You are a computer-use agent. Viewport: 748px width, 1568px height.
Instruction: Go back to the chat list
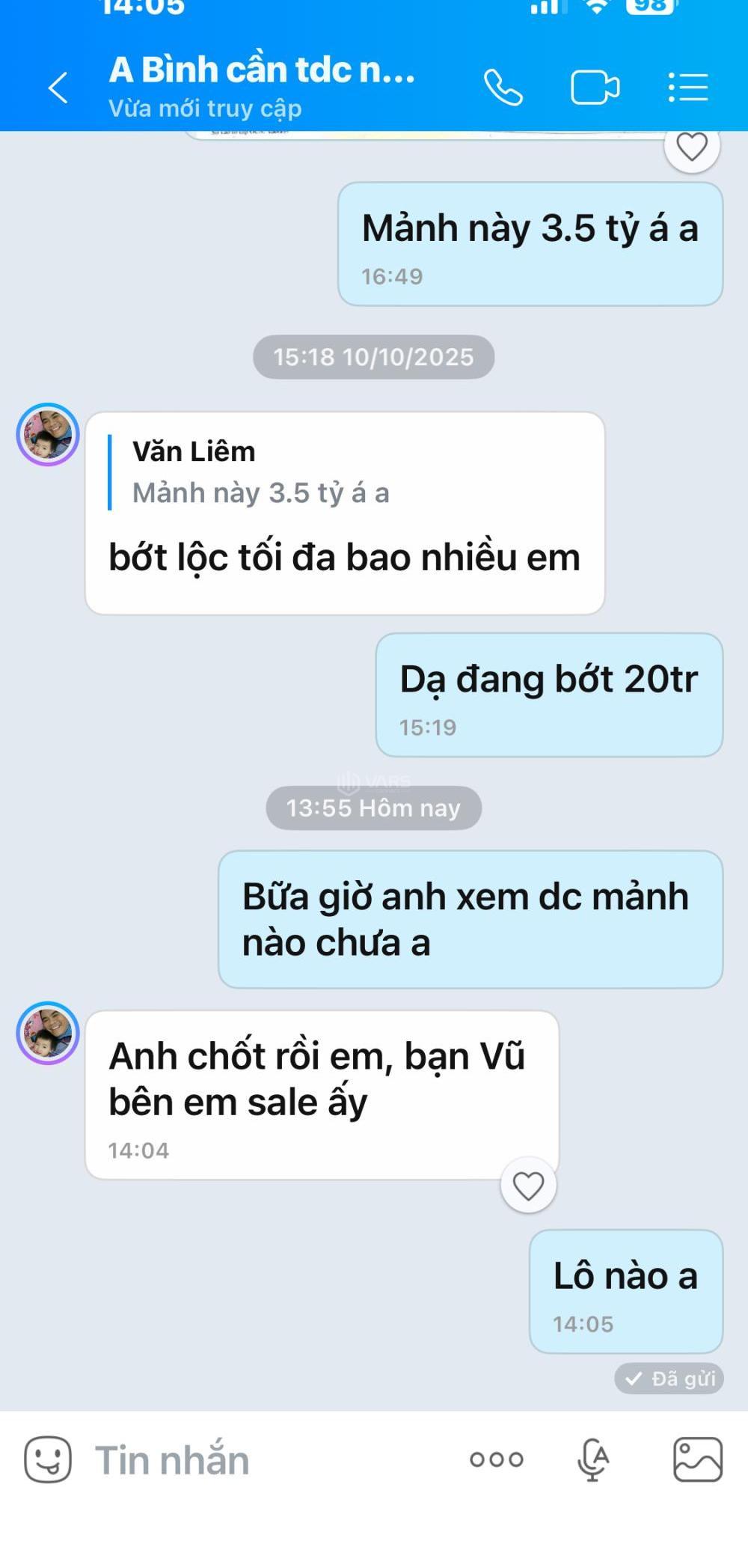click(58, 88)
